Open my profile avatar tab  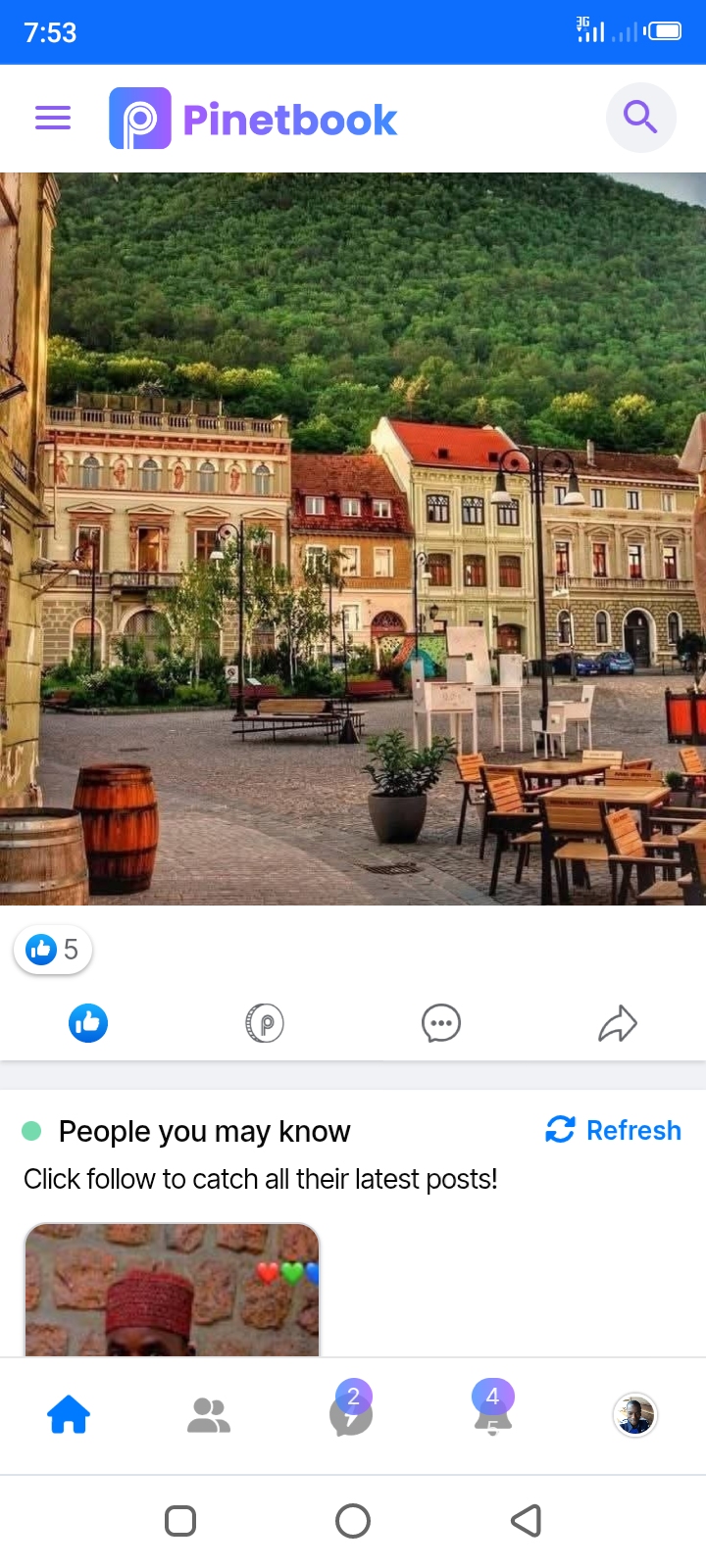pos(635,1415)
